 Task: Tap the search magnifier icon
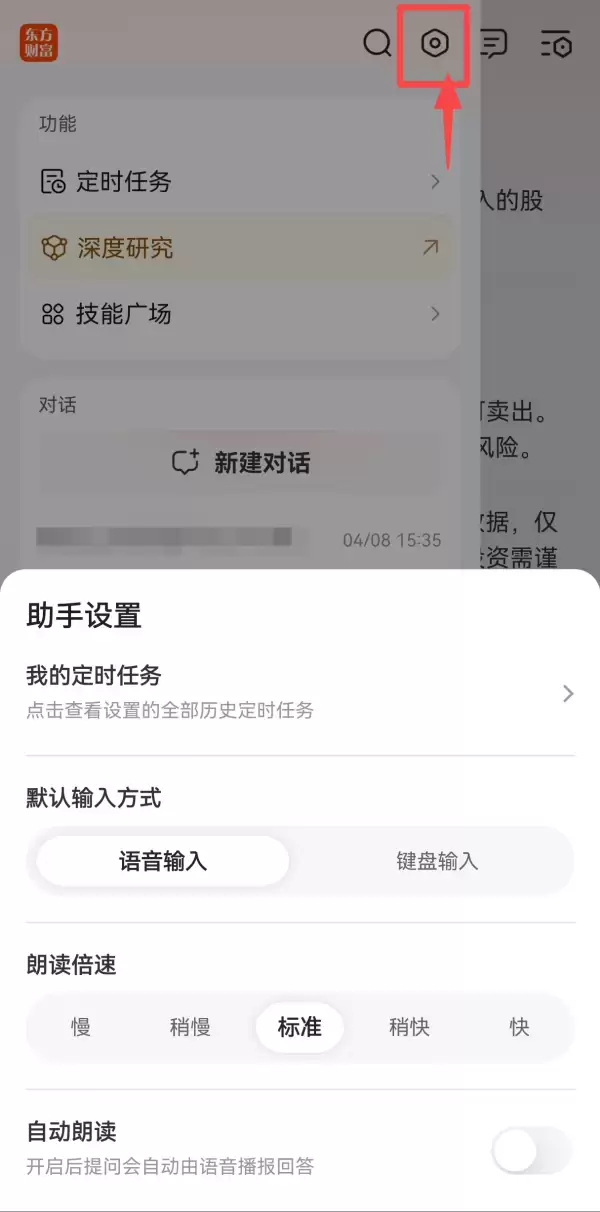pyautogui.click(x=377, y=44)
